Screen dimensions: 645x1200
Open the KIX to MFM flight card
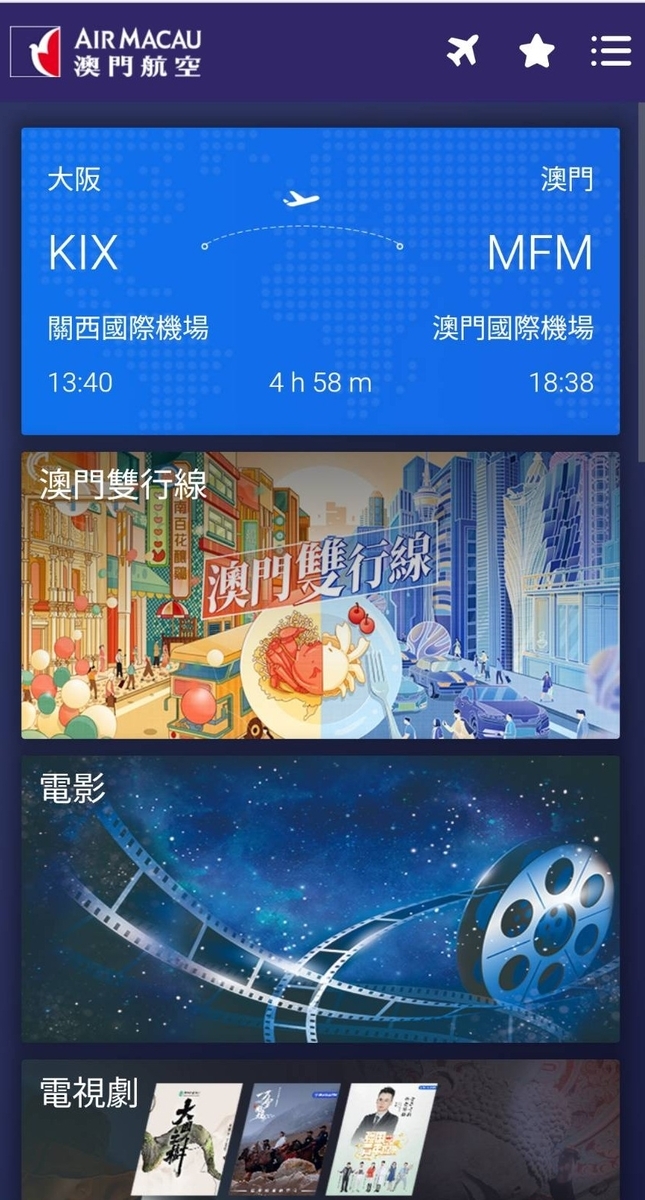(x=321, y=281)
